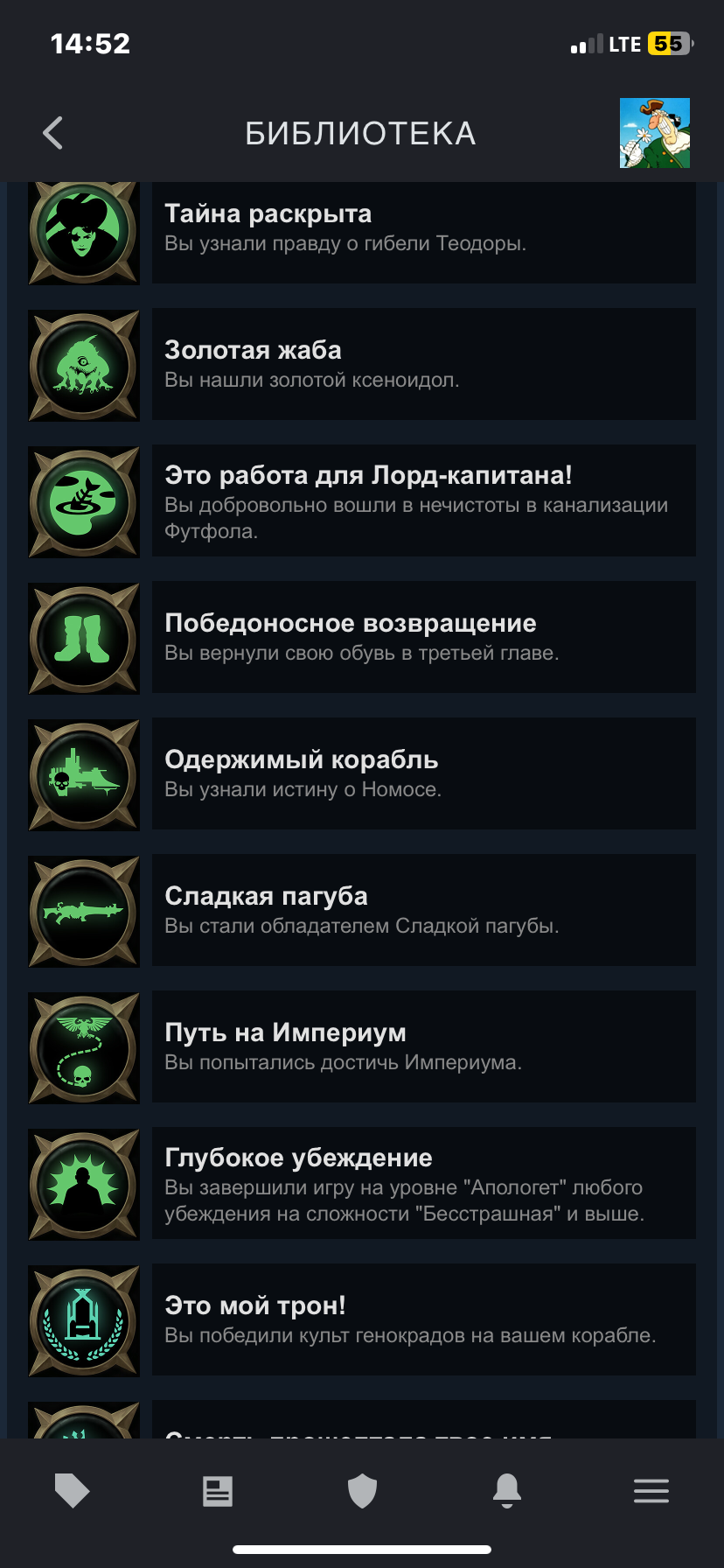Open the profile avatar

(654, 133)
